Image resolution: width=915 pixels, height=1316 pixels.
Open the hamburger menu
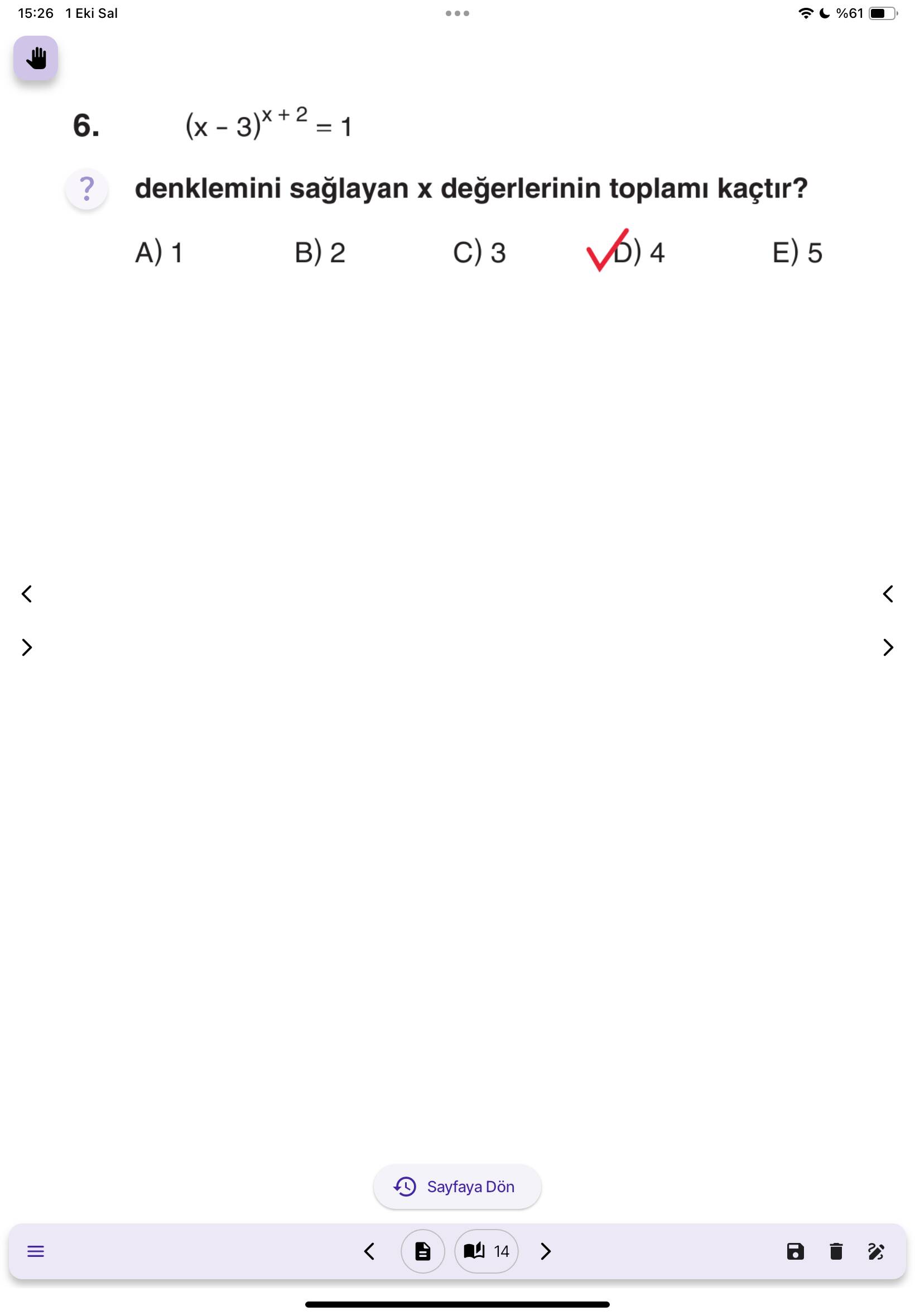pos(36,1251)
